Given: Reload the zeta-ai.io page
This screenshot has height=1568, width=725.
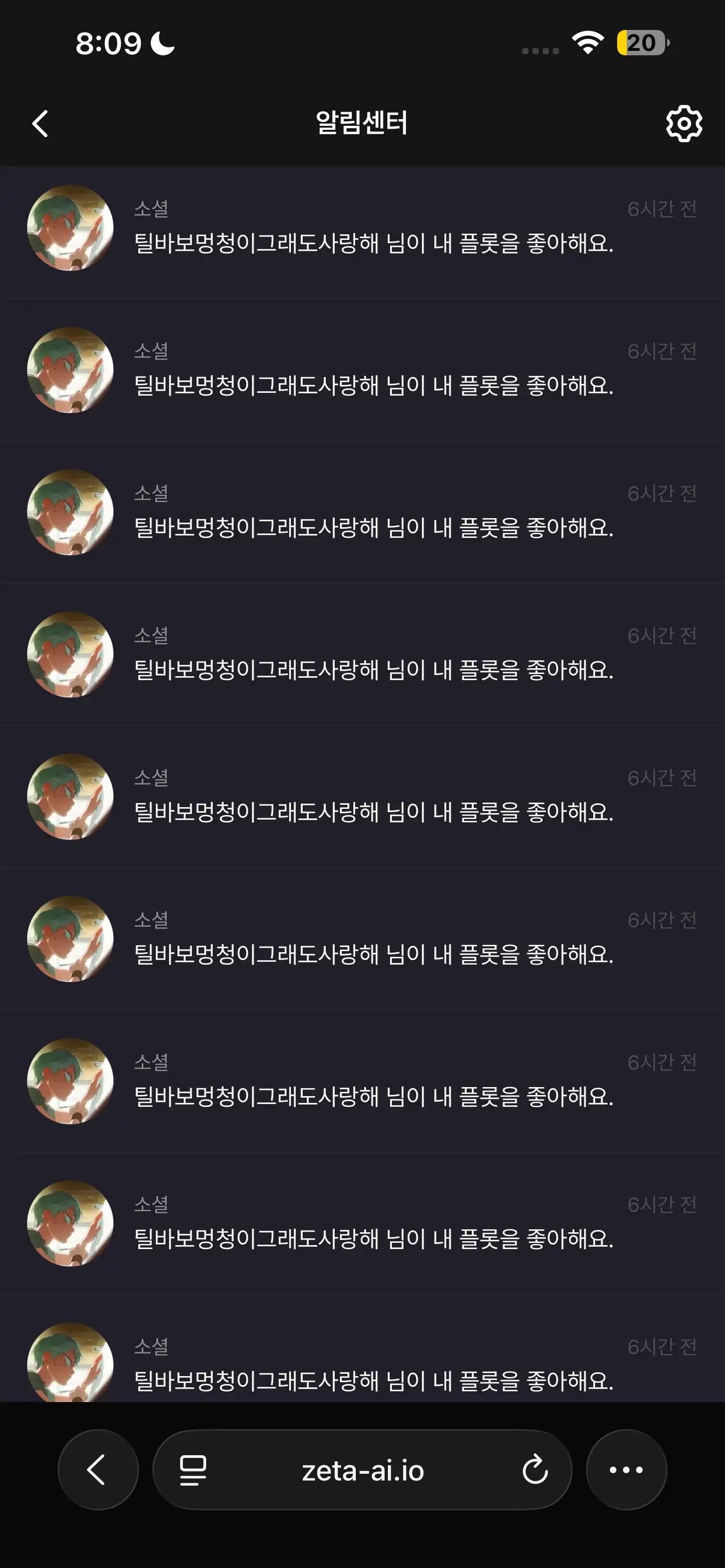Looking at the screenshot, I should pyautogui.click(x=535, y=1469).
